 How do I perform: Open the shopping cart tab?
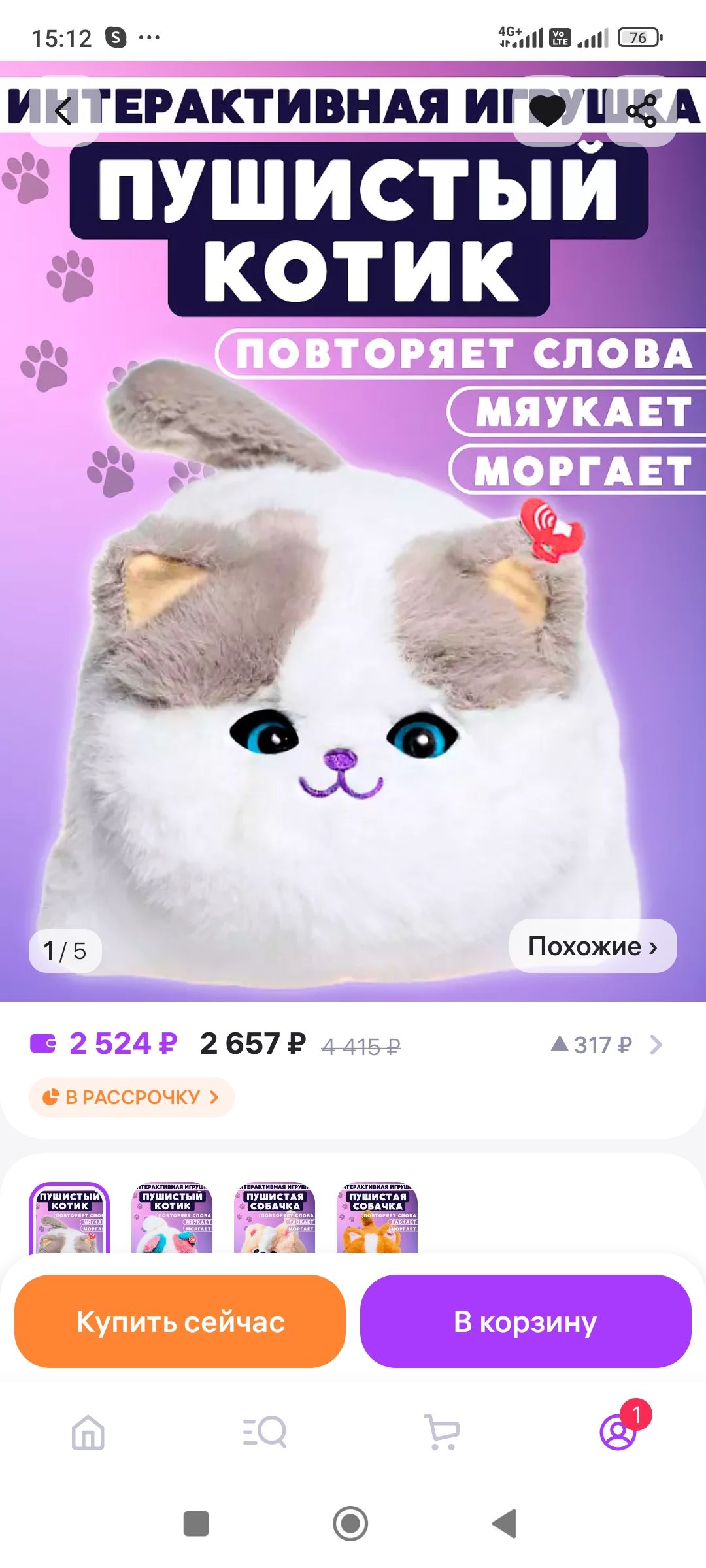tap(441, 1432)
